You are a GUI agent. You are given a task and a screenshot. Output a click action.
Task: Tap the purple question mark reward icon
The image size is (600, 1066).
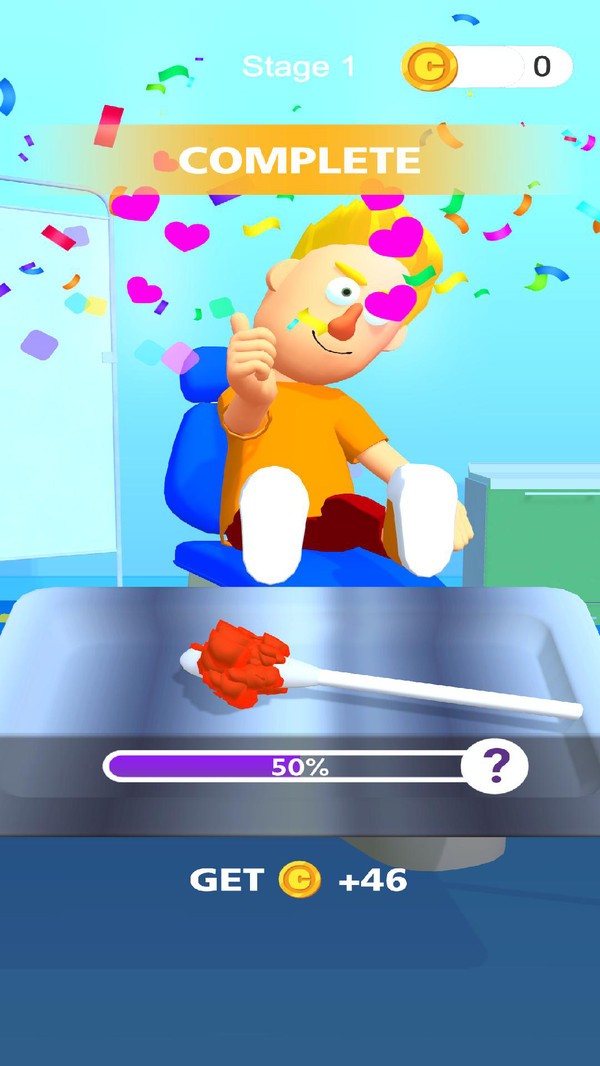494,766
